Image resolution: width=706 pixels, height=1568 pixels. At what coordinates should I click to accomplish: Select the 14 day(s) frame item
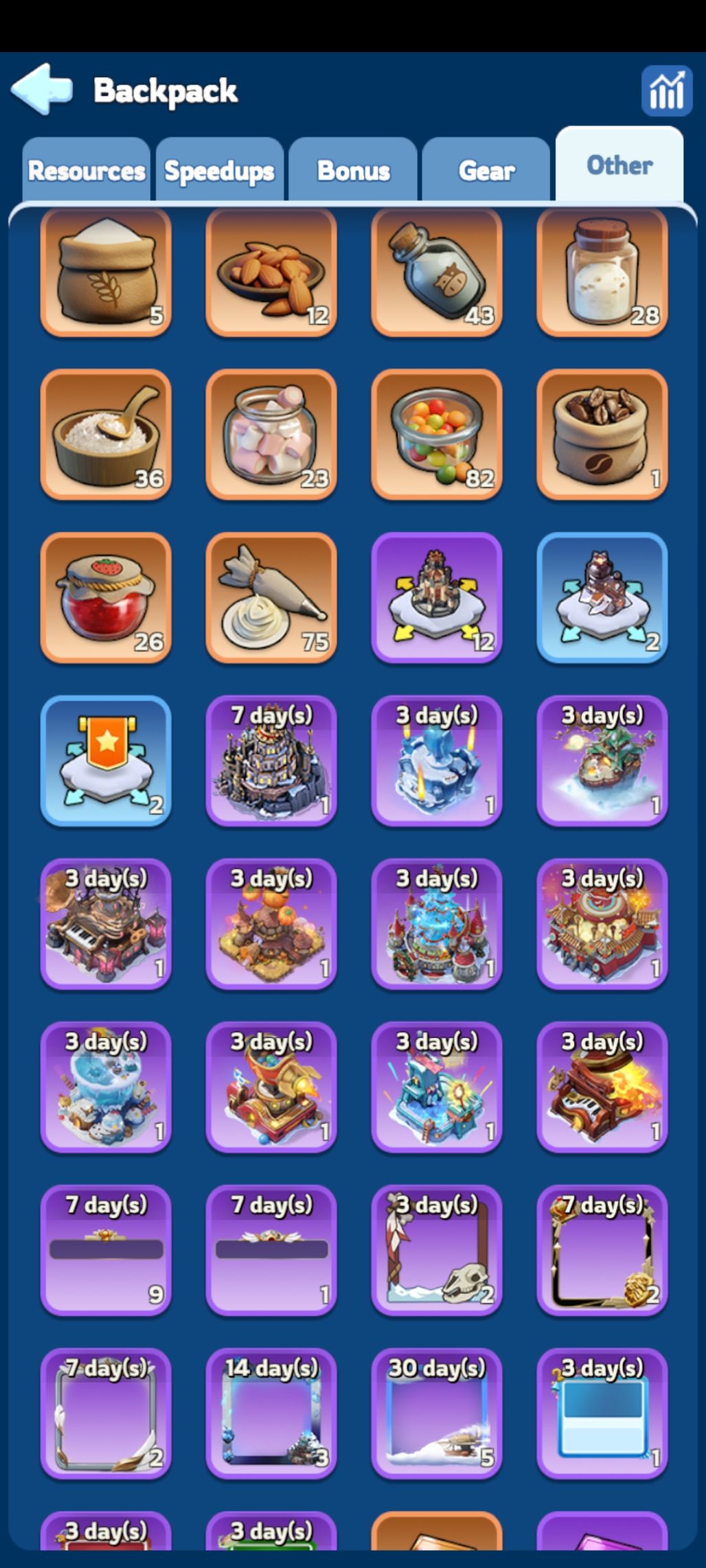271,1414
